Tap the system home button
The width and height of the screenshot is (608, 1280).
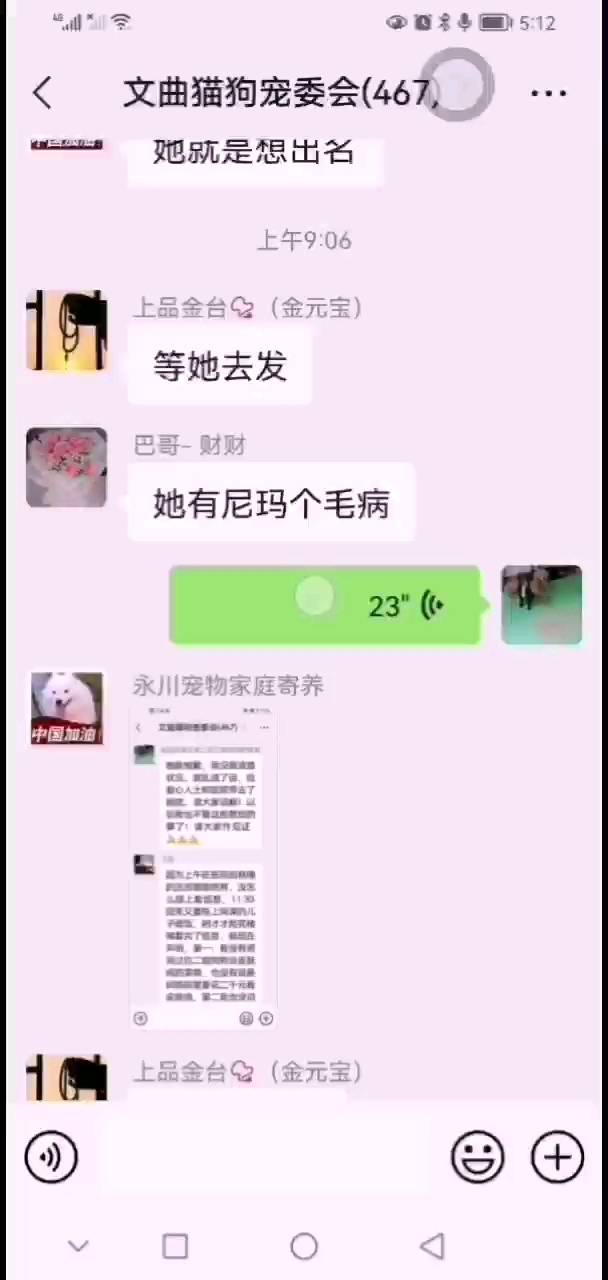(304, 1246)
